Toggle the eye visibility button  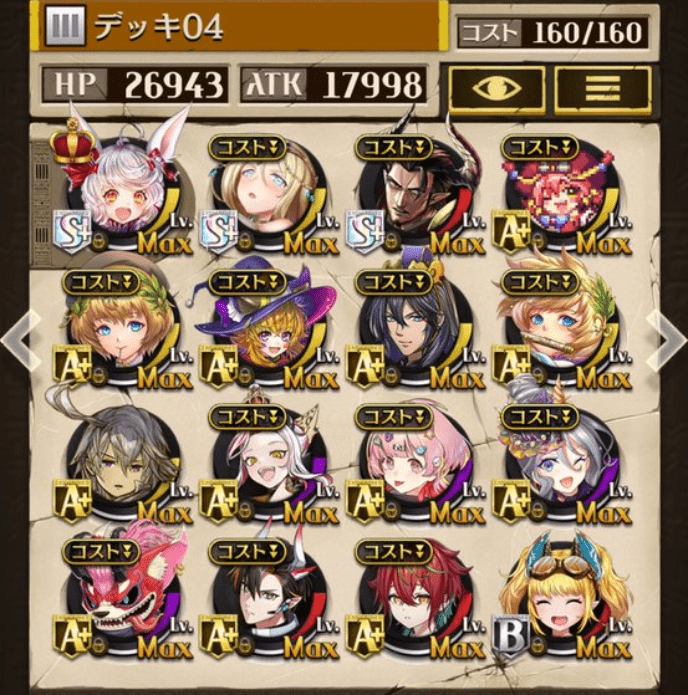point(496,90)
